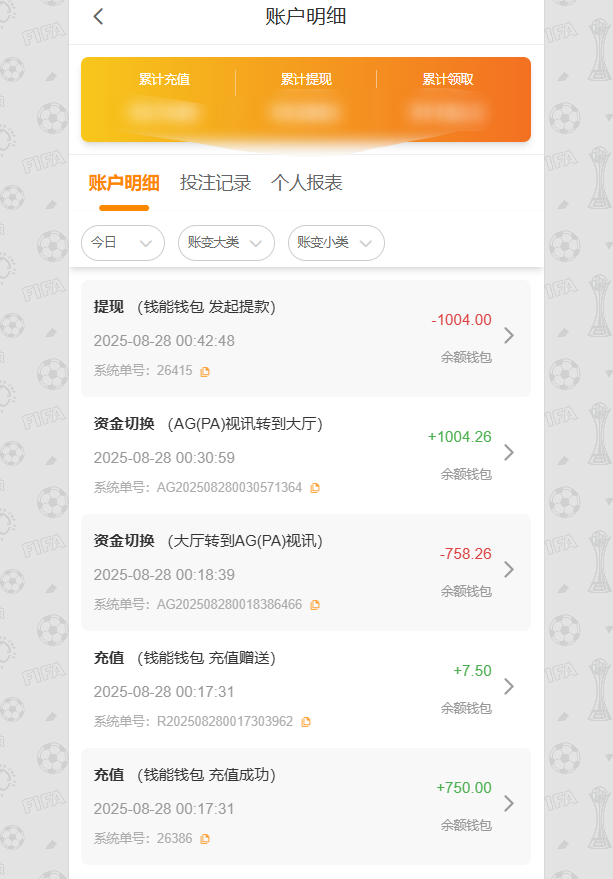Switch to the 投注记录 tab
This screenshot has height=879, width=613.
(215, 183)
